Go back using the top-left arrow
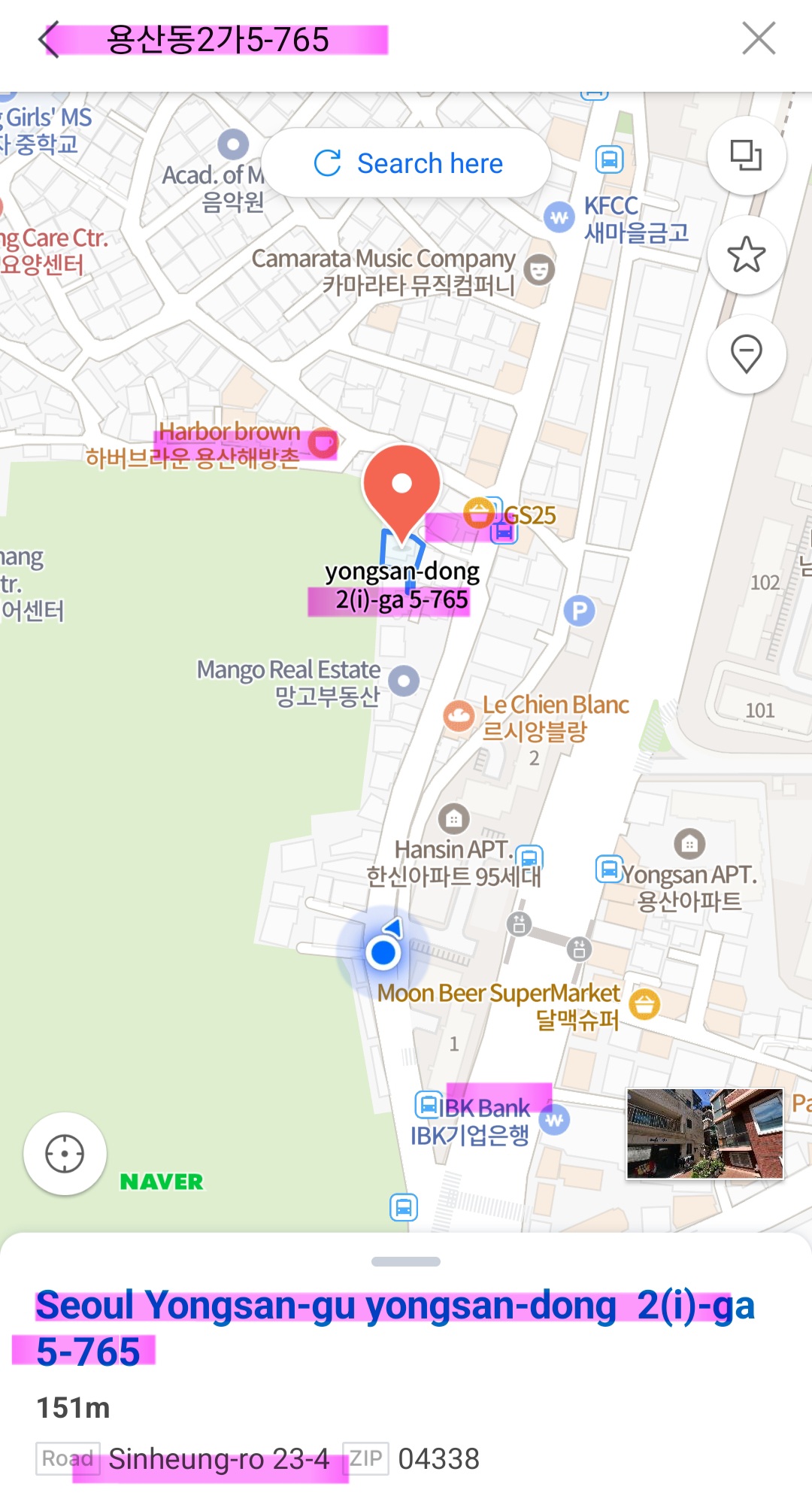 [50, 39]
